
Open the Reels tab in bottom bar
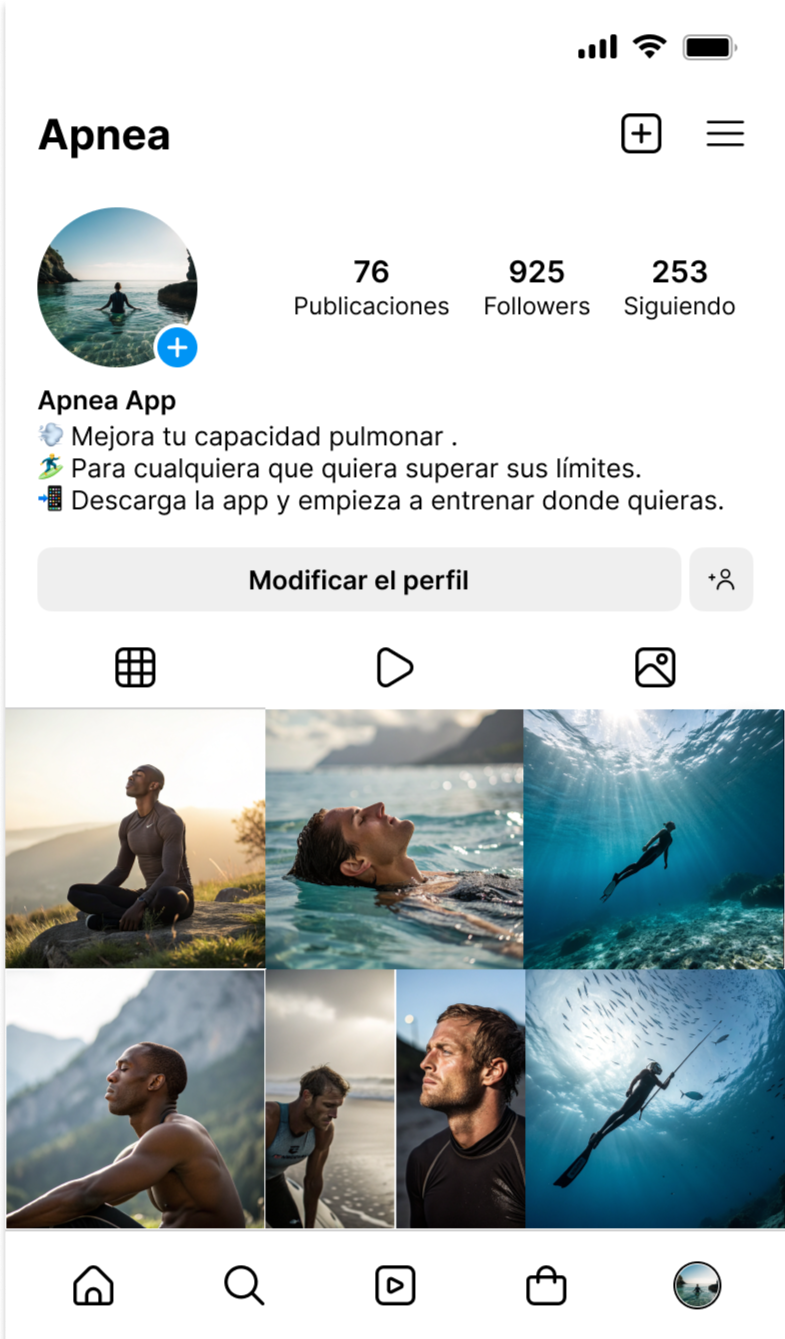(x=395, y=1285)
